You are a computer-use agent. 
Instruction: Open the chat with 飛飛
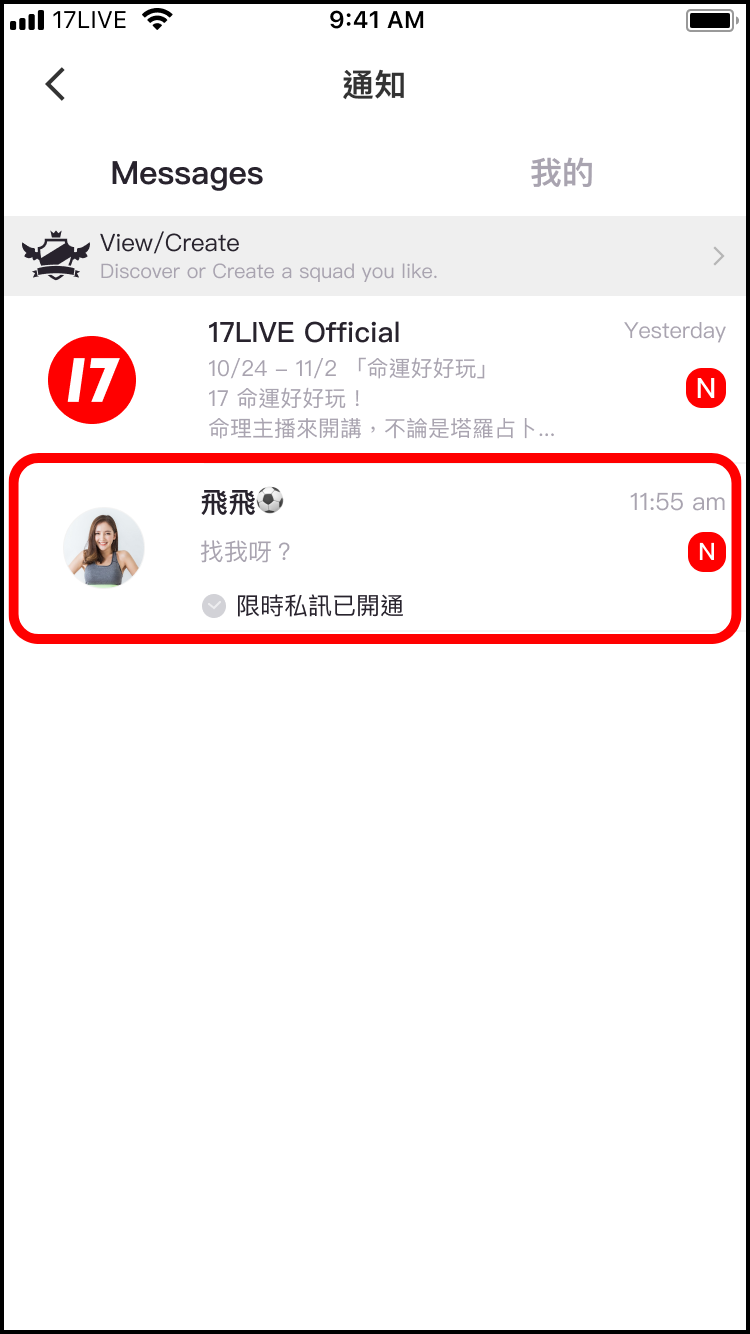pyautogui.click(x=374, y=548)
